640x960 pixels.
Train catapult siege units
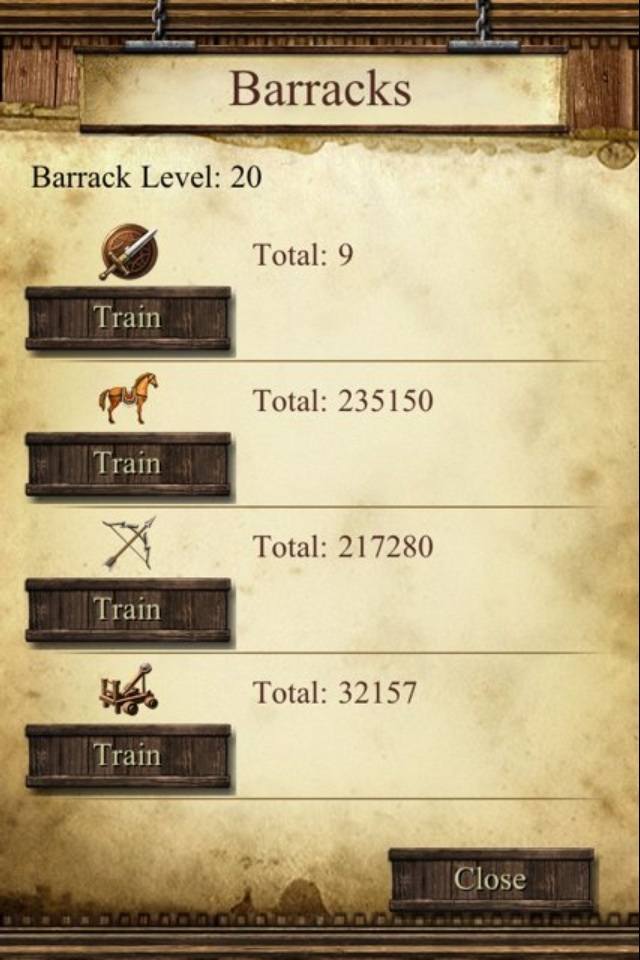pos(128,756)
